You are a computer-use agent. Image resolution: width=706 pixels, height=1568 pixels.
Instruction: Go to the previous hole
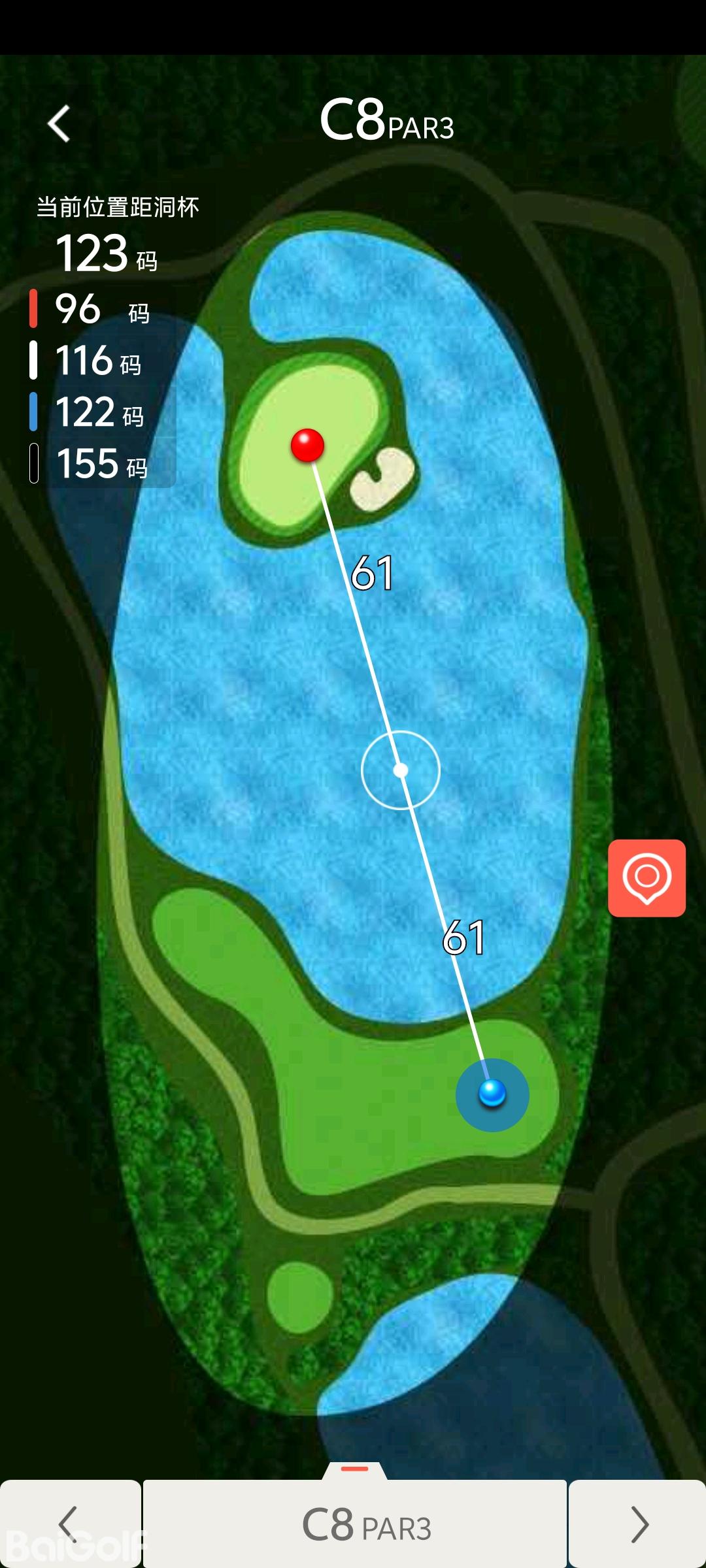(69, 1524)
